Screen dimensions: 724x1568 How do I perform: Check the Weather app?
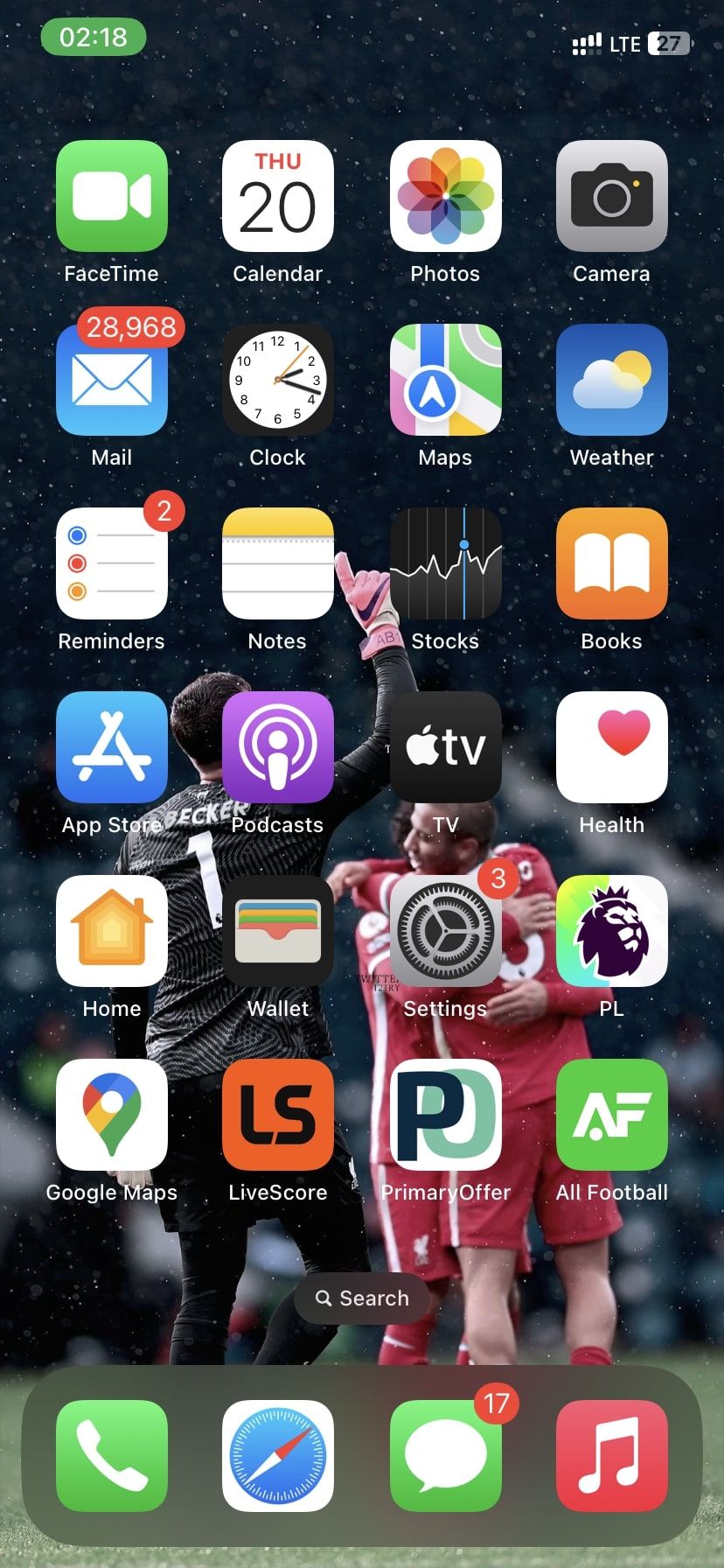point(611,380)
